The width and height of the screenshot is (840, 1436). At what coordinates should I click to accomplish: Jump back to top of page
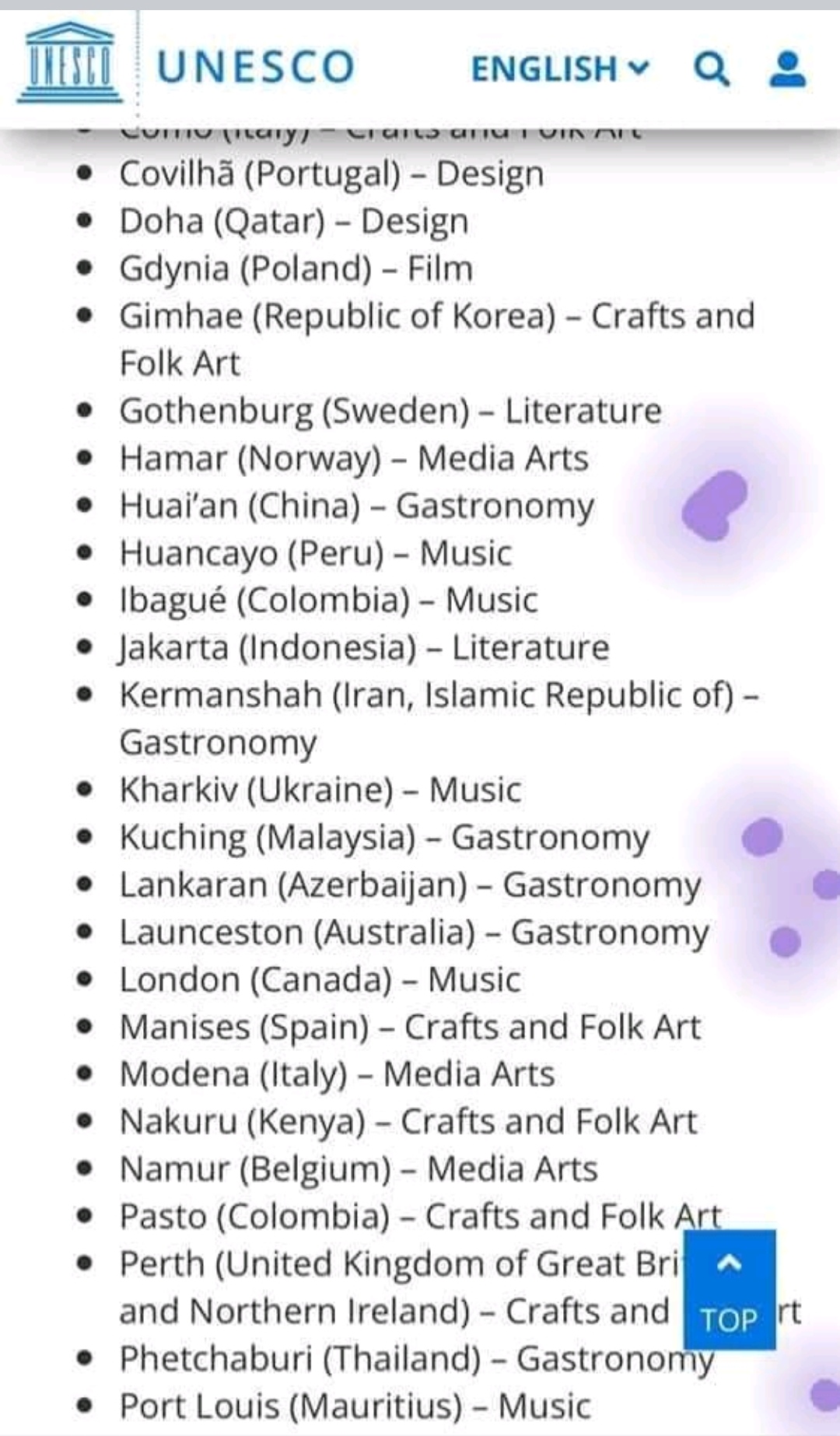coord(729,1290)
